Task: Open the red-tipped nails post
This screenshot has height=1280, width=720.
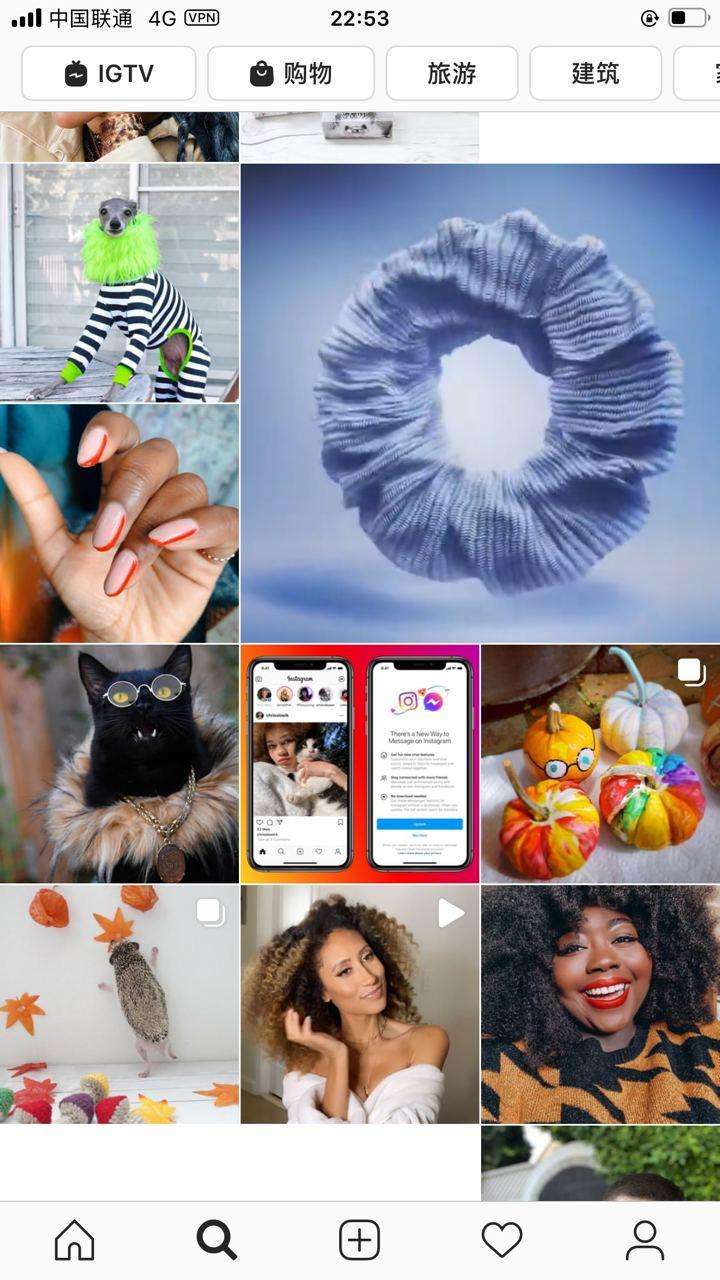Action: tap(119, 523)
